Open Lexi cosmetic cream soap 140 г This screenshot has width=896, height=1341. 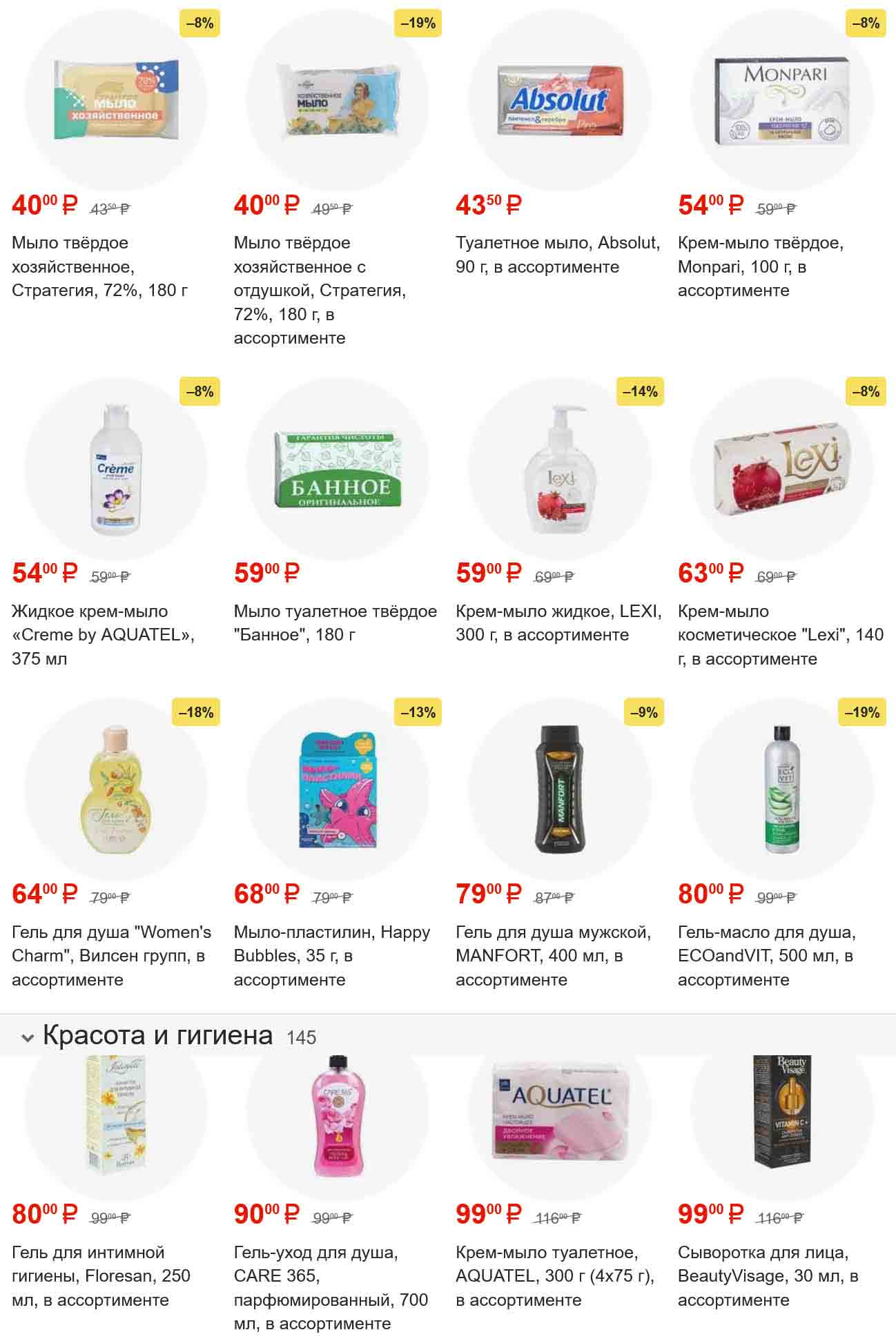[781, 469]
